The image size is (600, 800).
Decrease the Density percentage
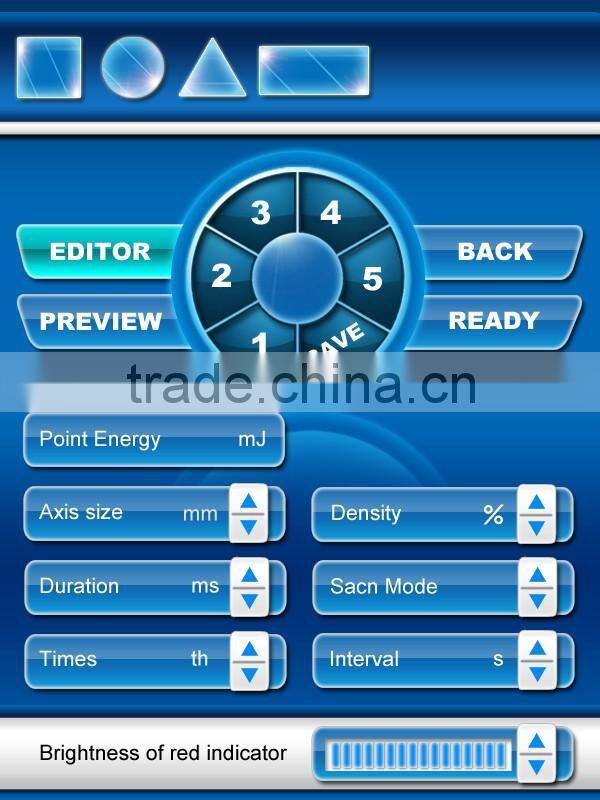tap(537, 528)
